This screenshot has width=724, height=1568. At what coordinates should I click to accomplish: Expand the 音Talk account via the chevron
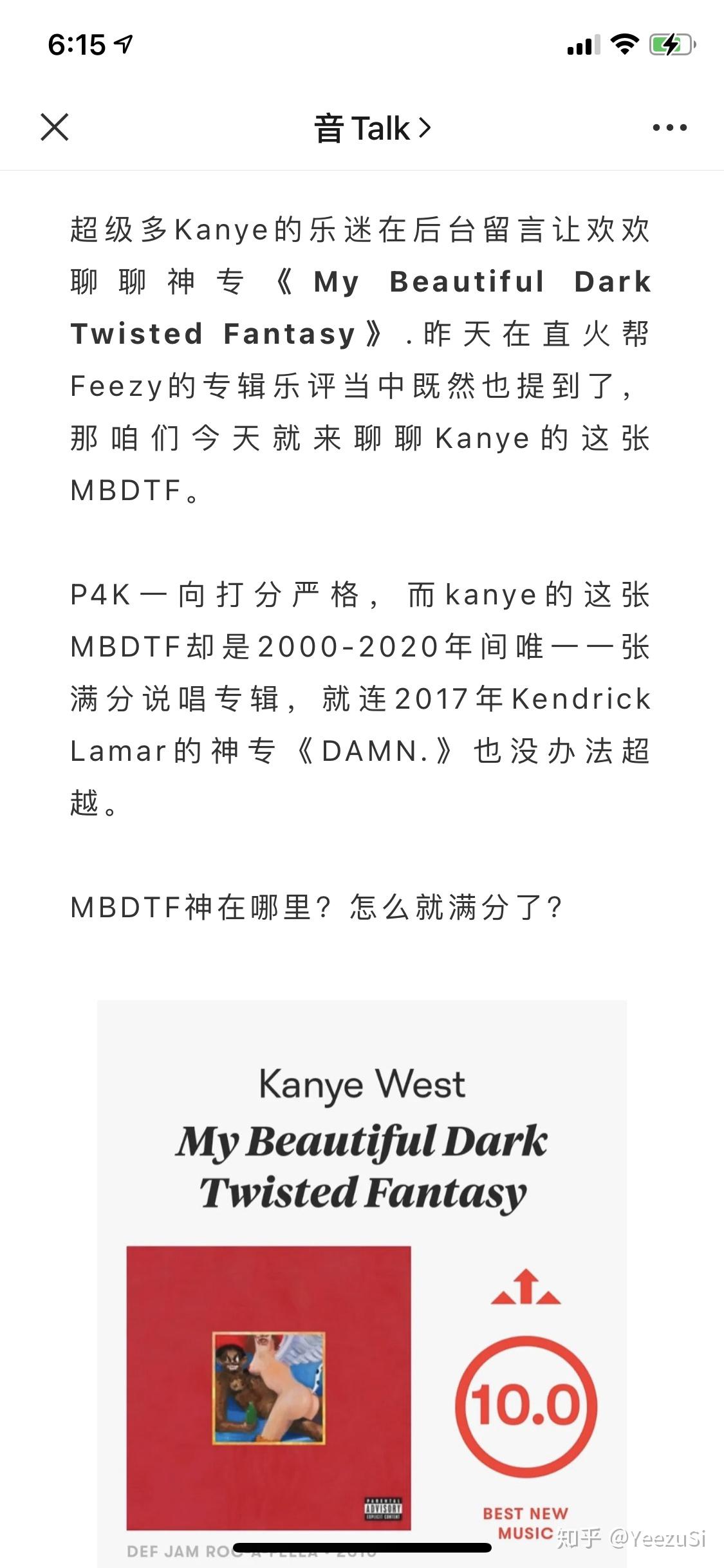pos(423,127)
